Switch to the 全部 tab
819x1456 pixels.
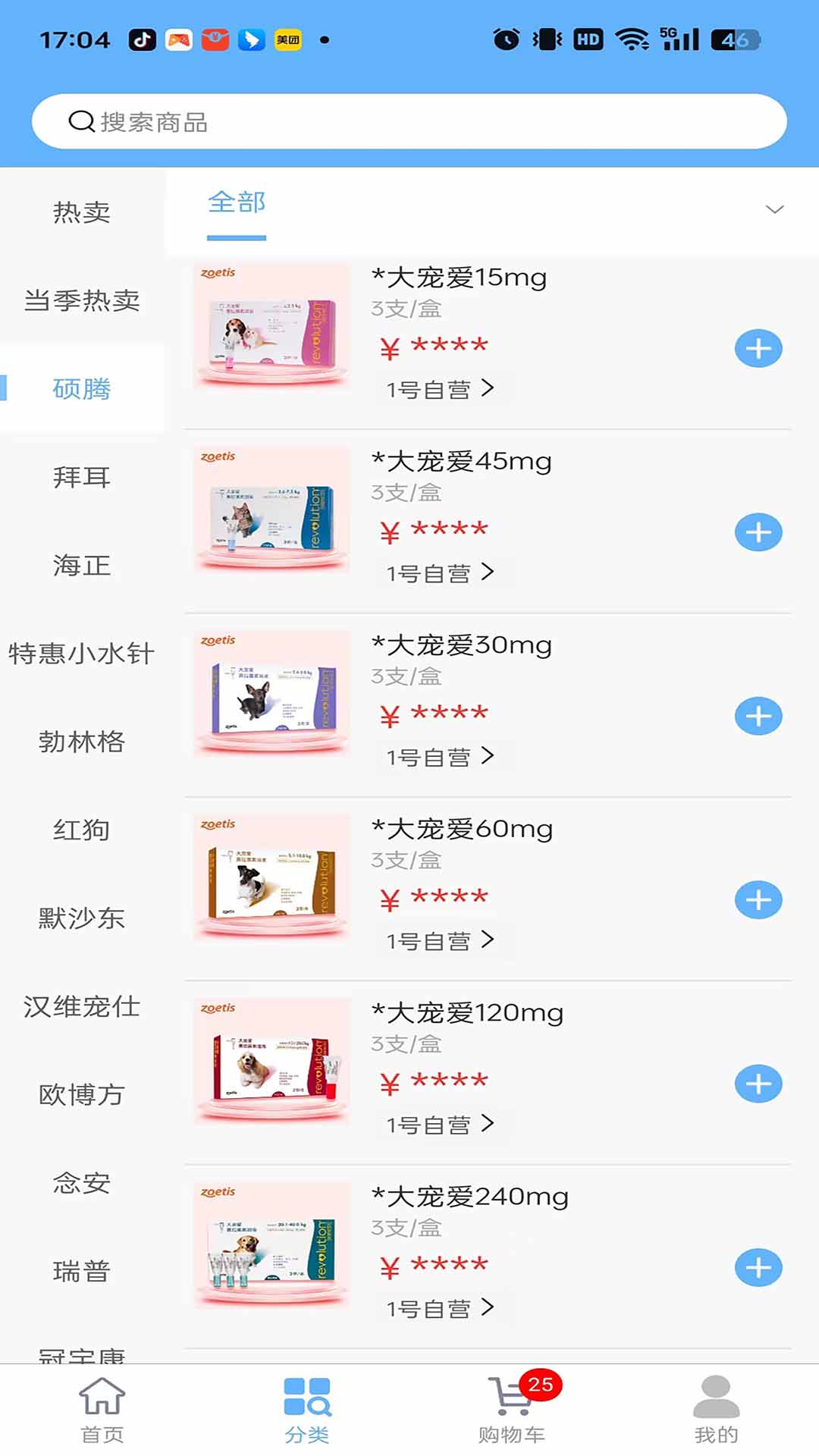tap(236, 203)
